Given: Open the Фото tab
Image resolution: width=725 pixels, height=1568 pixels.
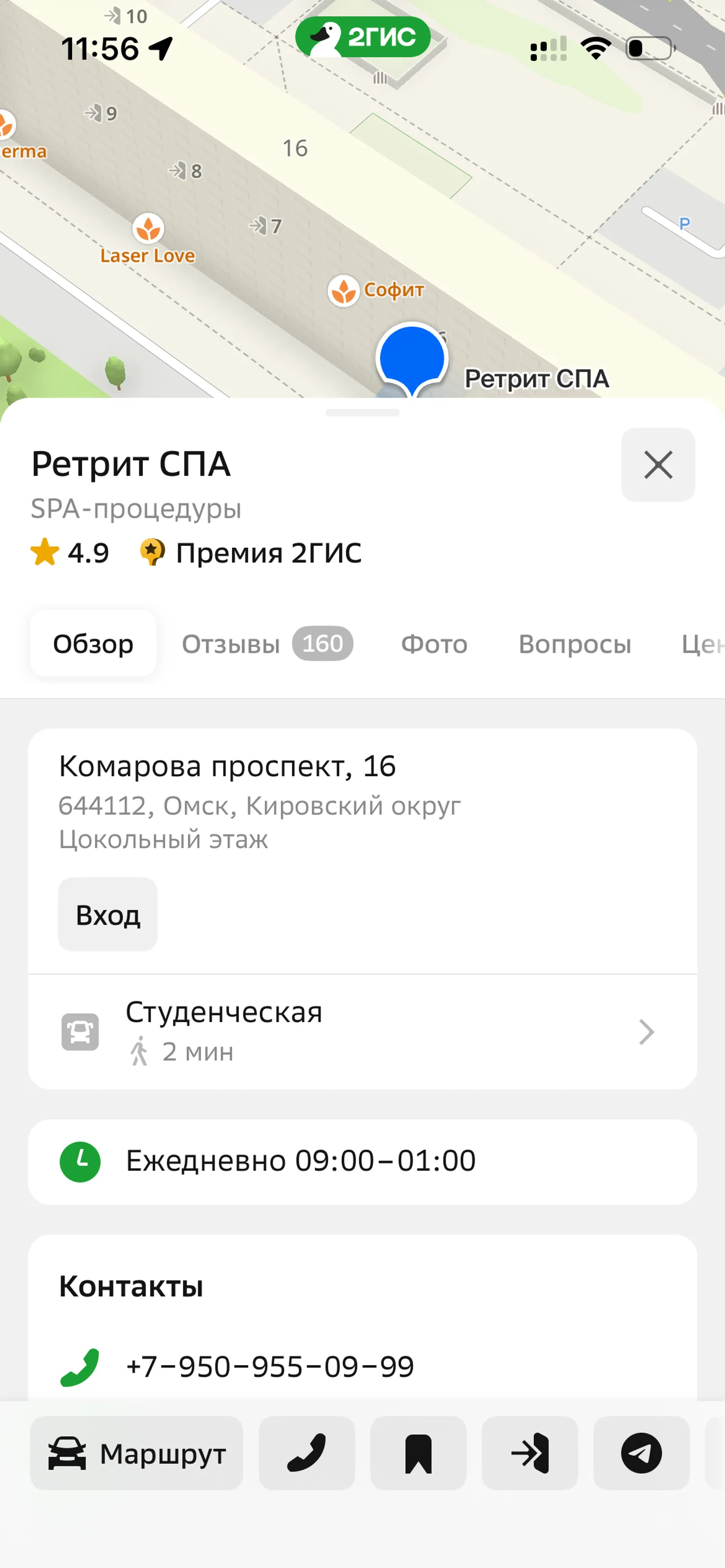Looking at the screenshot, I should tap(434, 644).
